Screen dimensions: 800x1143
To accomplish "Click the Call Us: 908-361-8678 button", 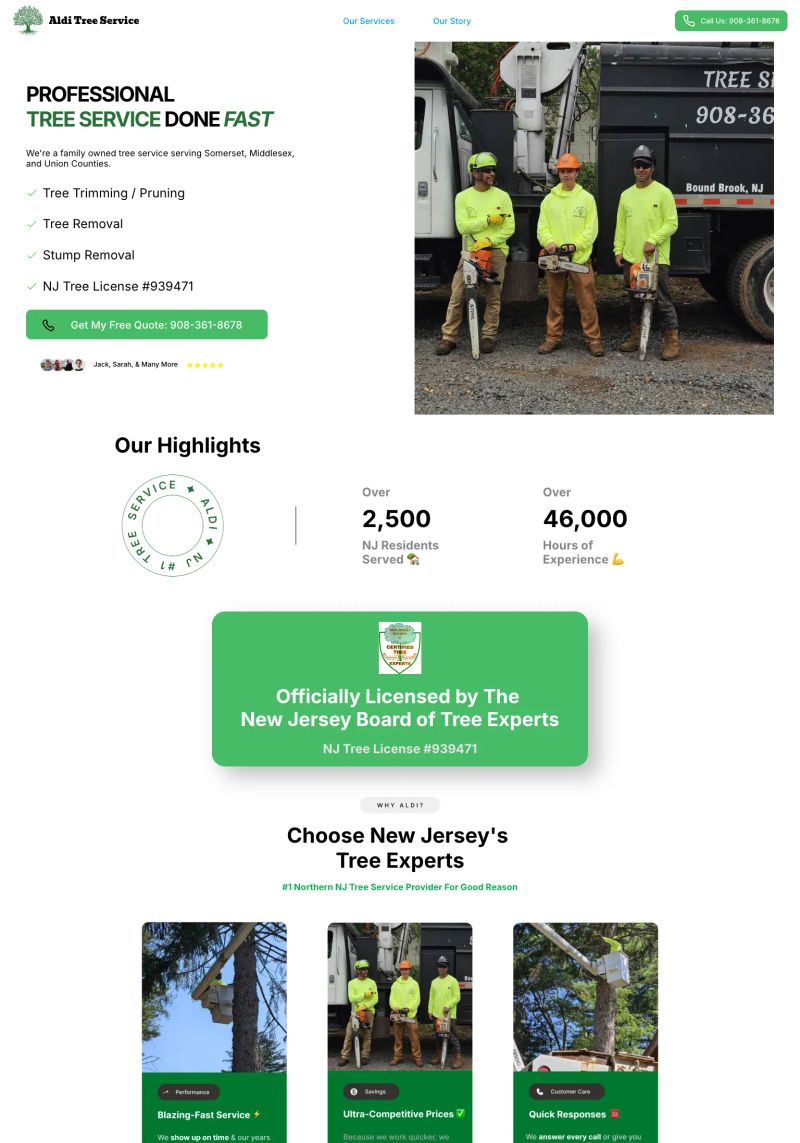I will point(731,19).
